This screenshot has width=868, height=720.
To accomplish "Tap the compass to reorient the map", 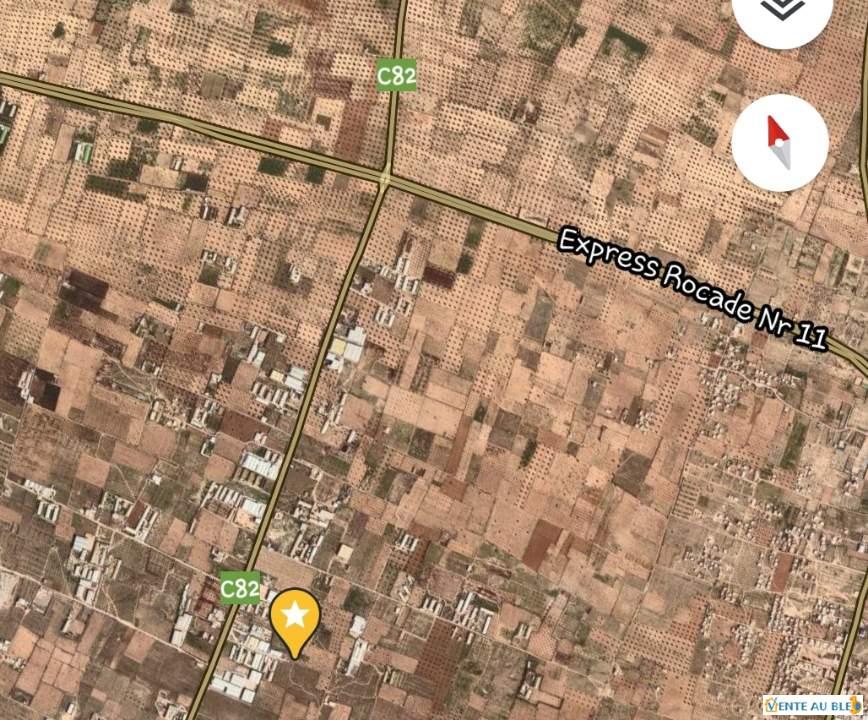I will [780, 143].
